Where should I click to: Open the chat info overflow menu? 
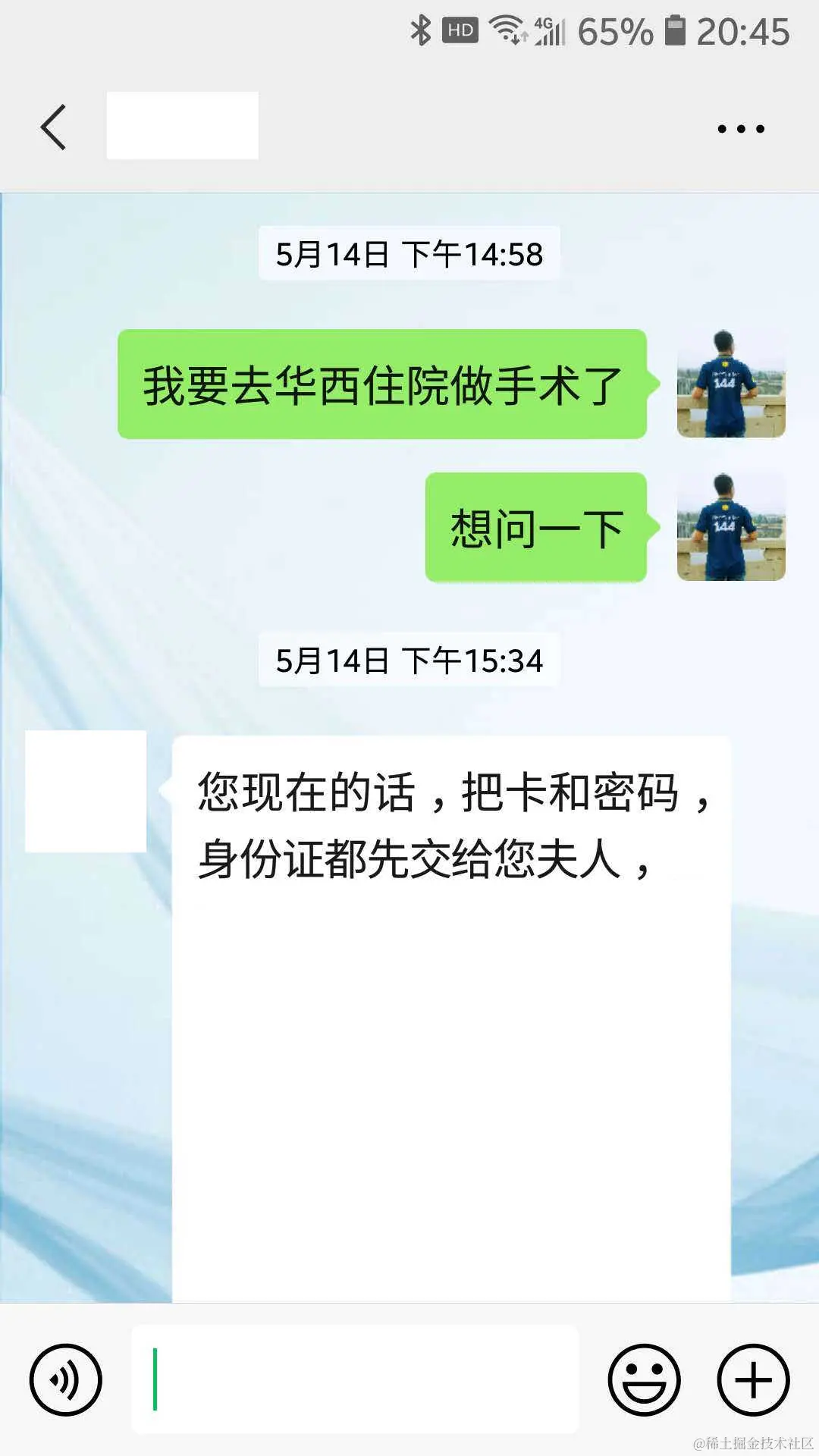click(x=740, y=129)
